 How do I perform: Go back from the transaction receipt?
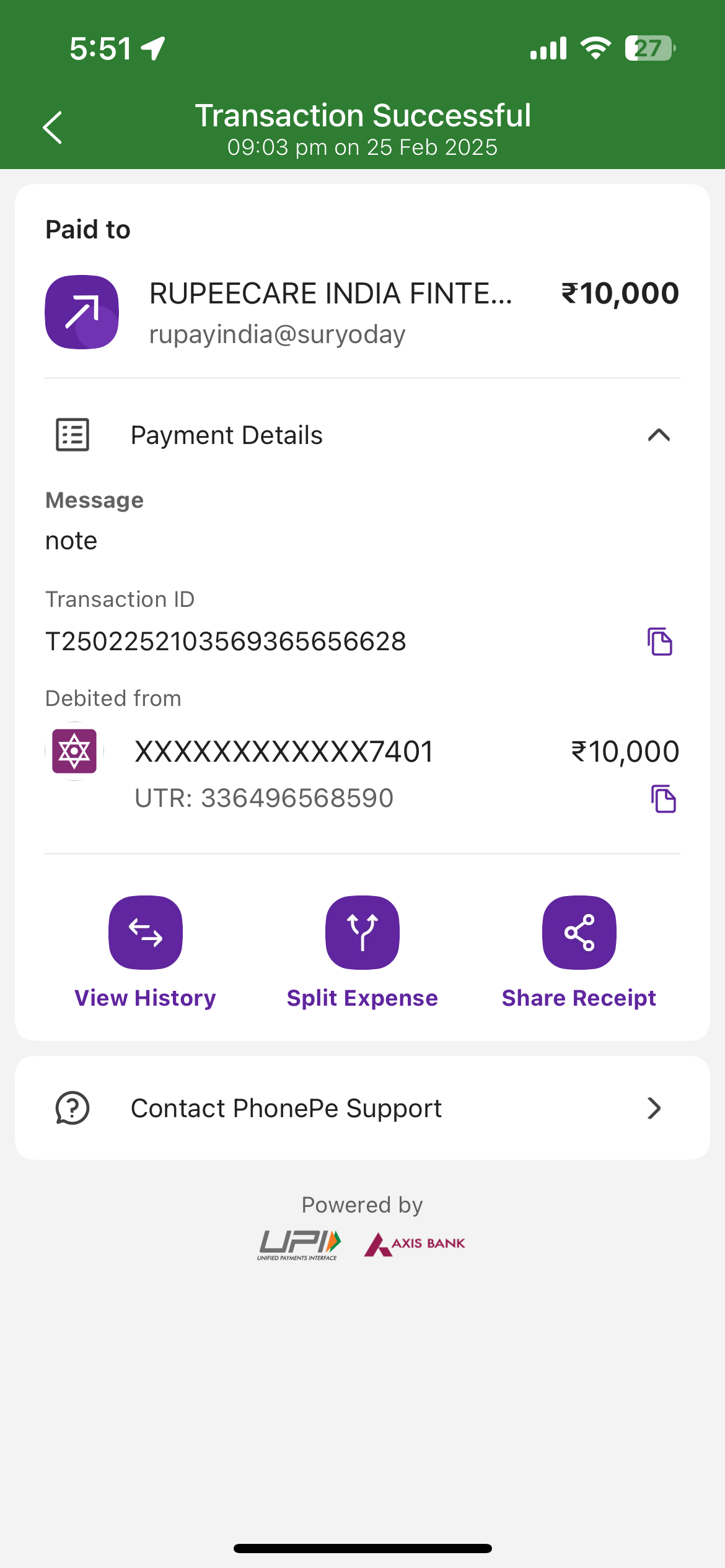53,128
